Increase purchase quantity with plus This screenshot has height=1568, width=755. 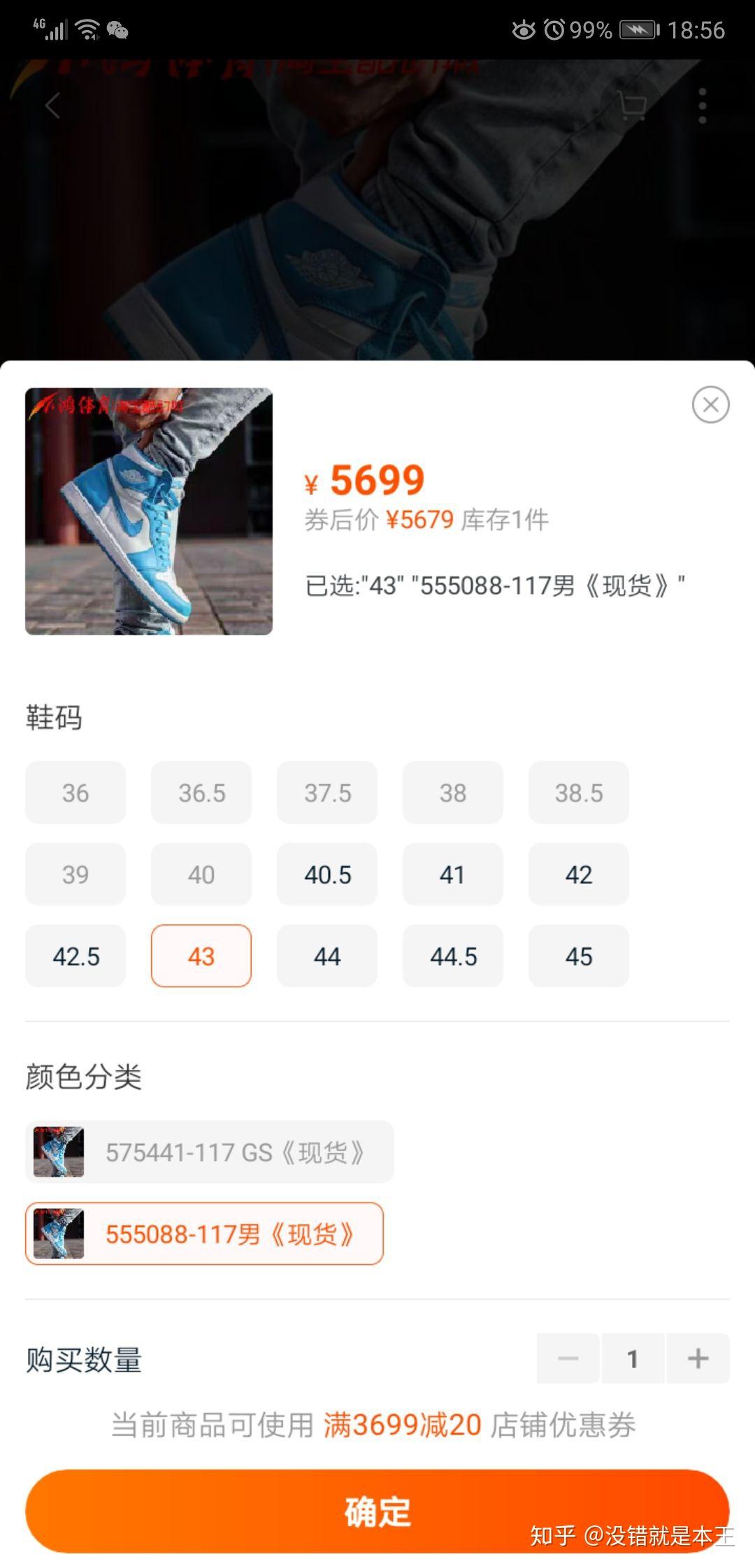(x=698, y=1358)
